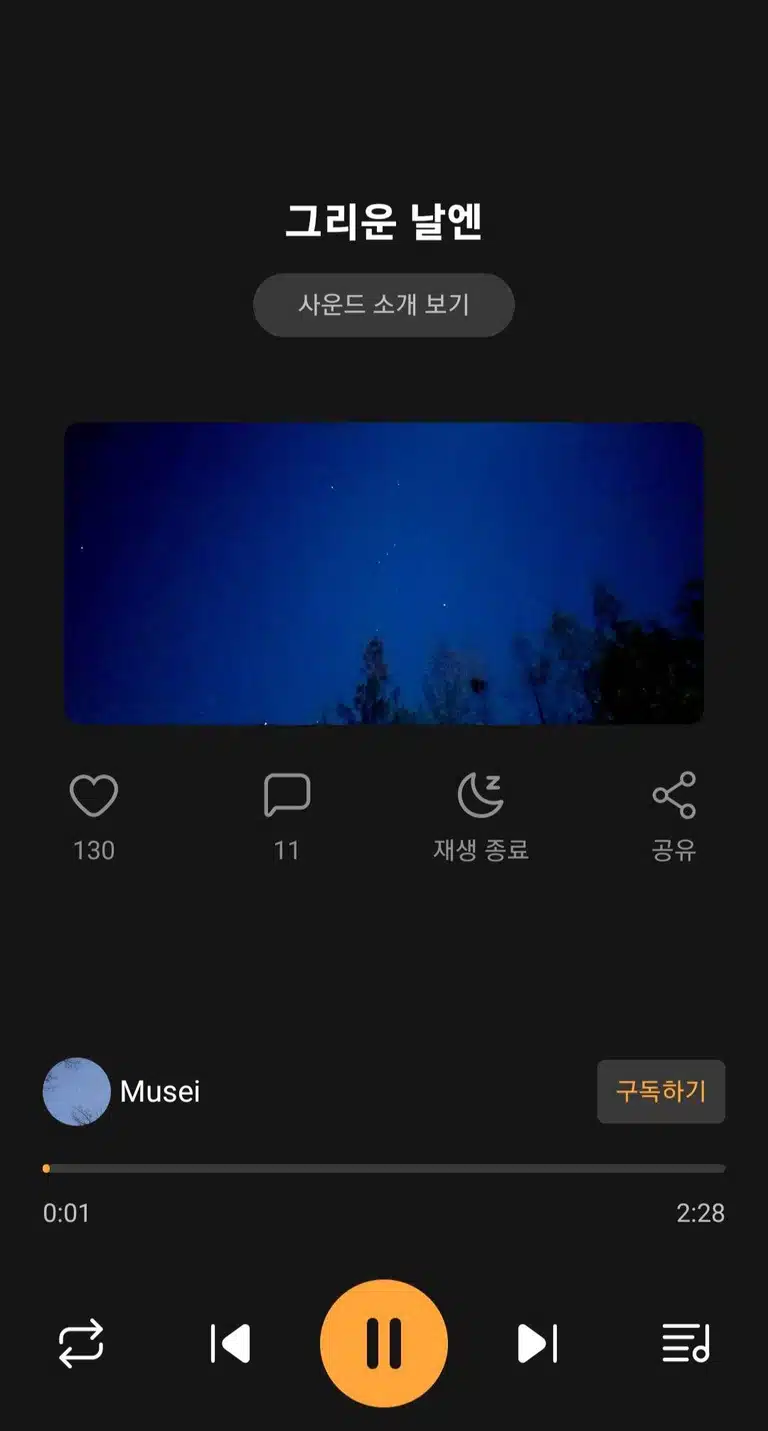Subscribe with the 구독하기 button
The width and height of the screenshot is (768, 1431).
[x=661, y=1091]
